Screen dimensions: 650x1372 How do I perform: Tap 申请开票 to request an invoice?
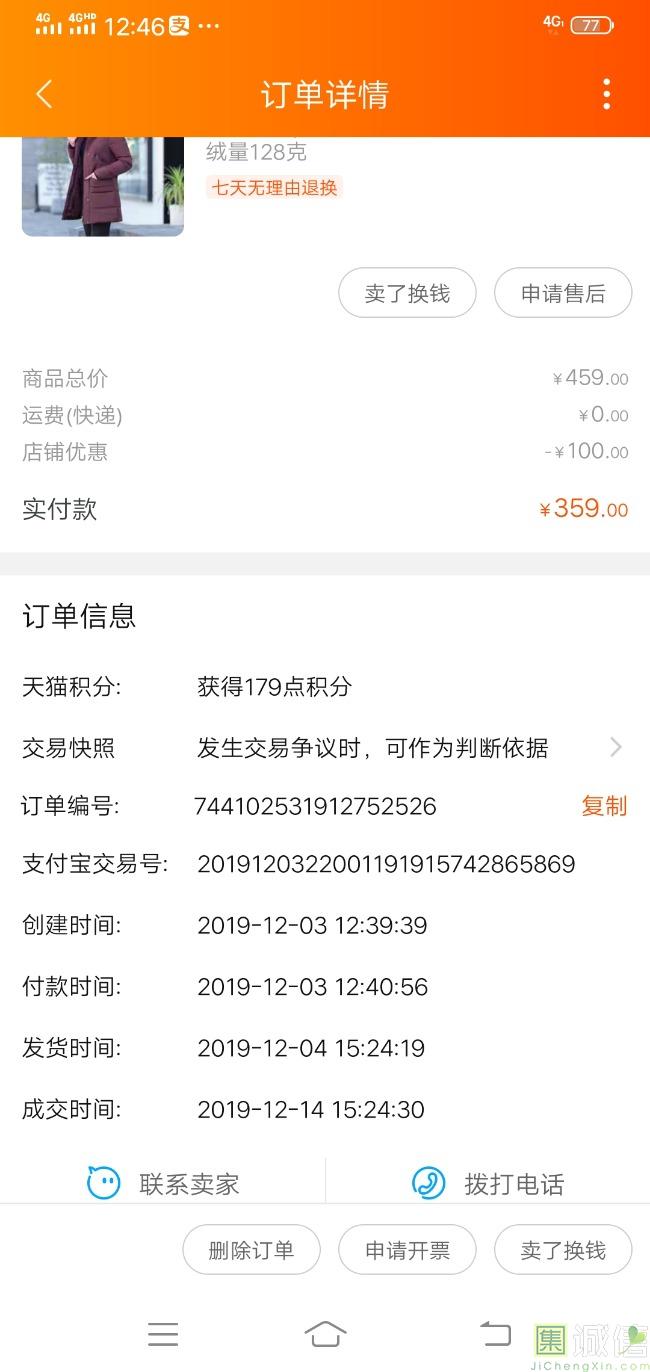tap(407, 1250)
